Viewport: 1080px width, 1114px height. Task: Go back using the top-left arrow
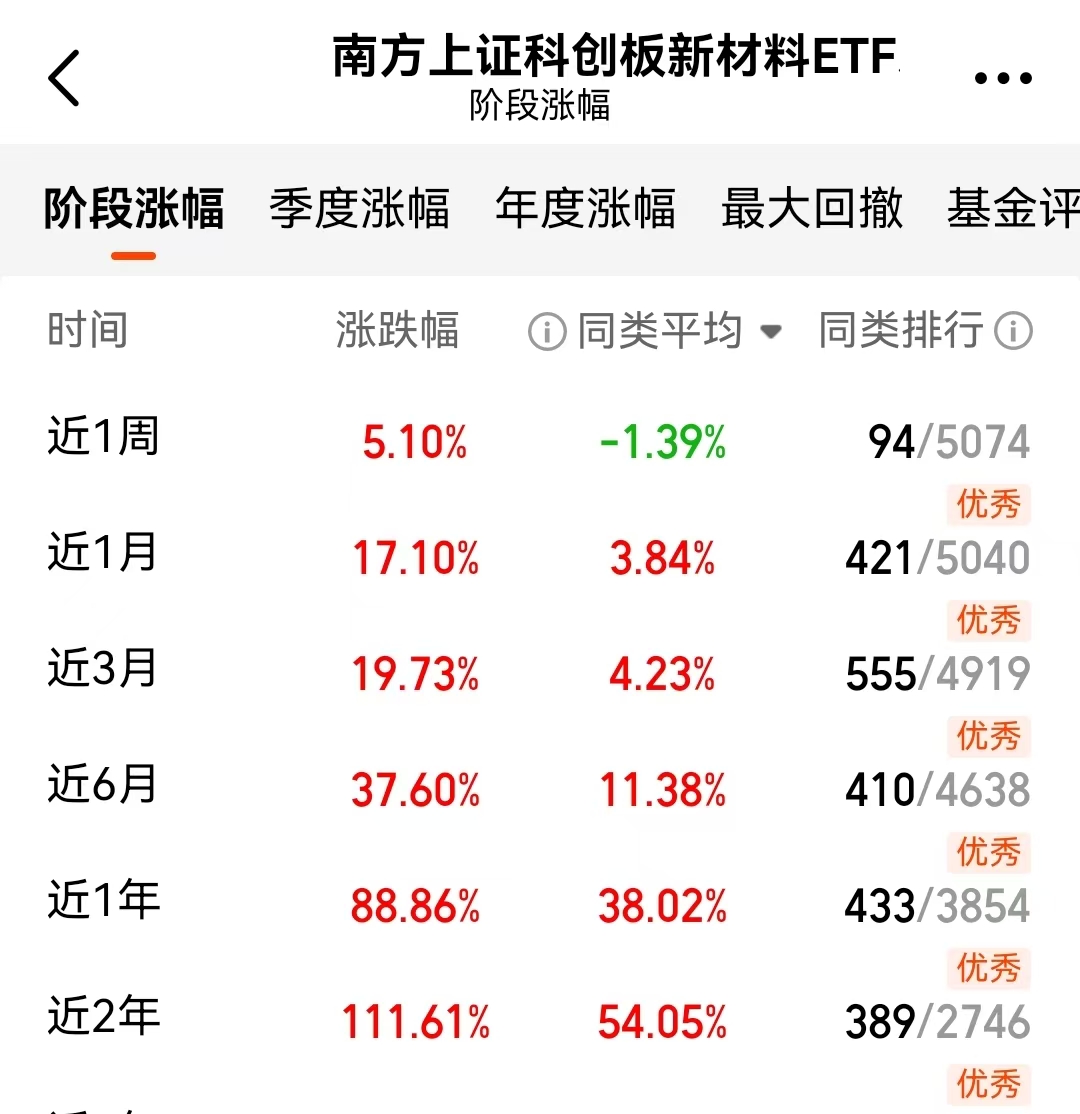[x=64, y=78]
